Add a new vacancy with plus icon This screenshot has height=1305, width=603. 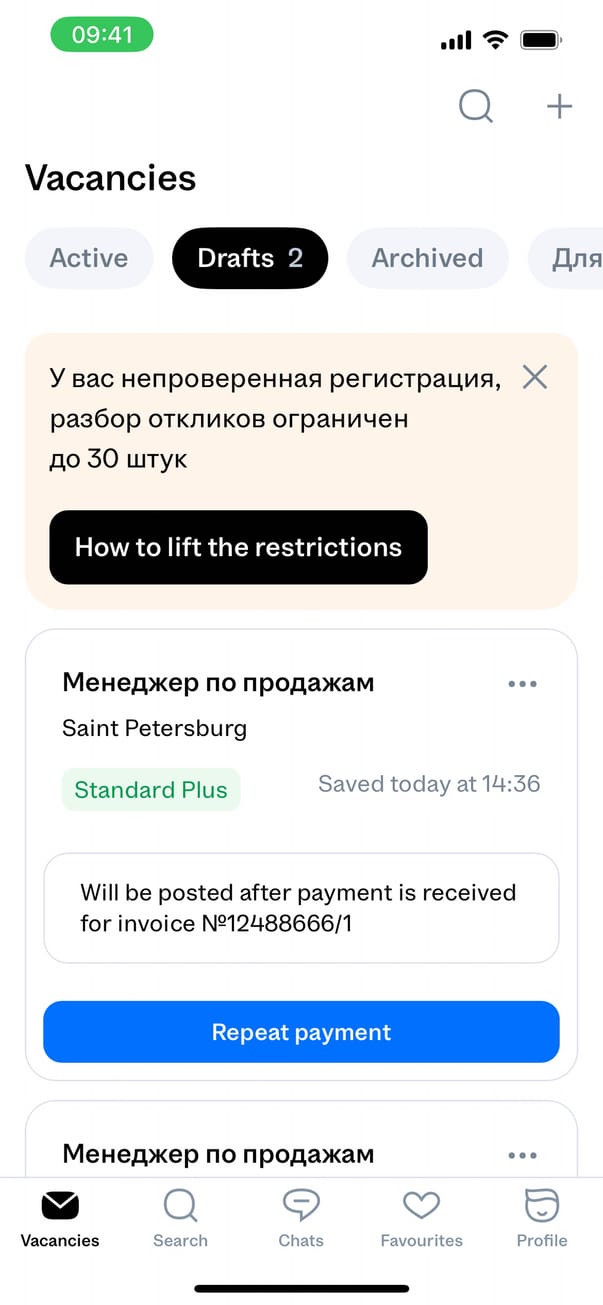(559, 106)
